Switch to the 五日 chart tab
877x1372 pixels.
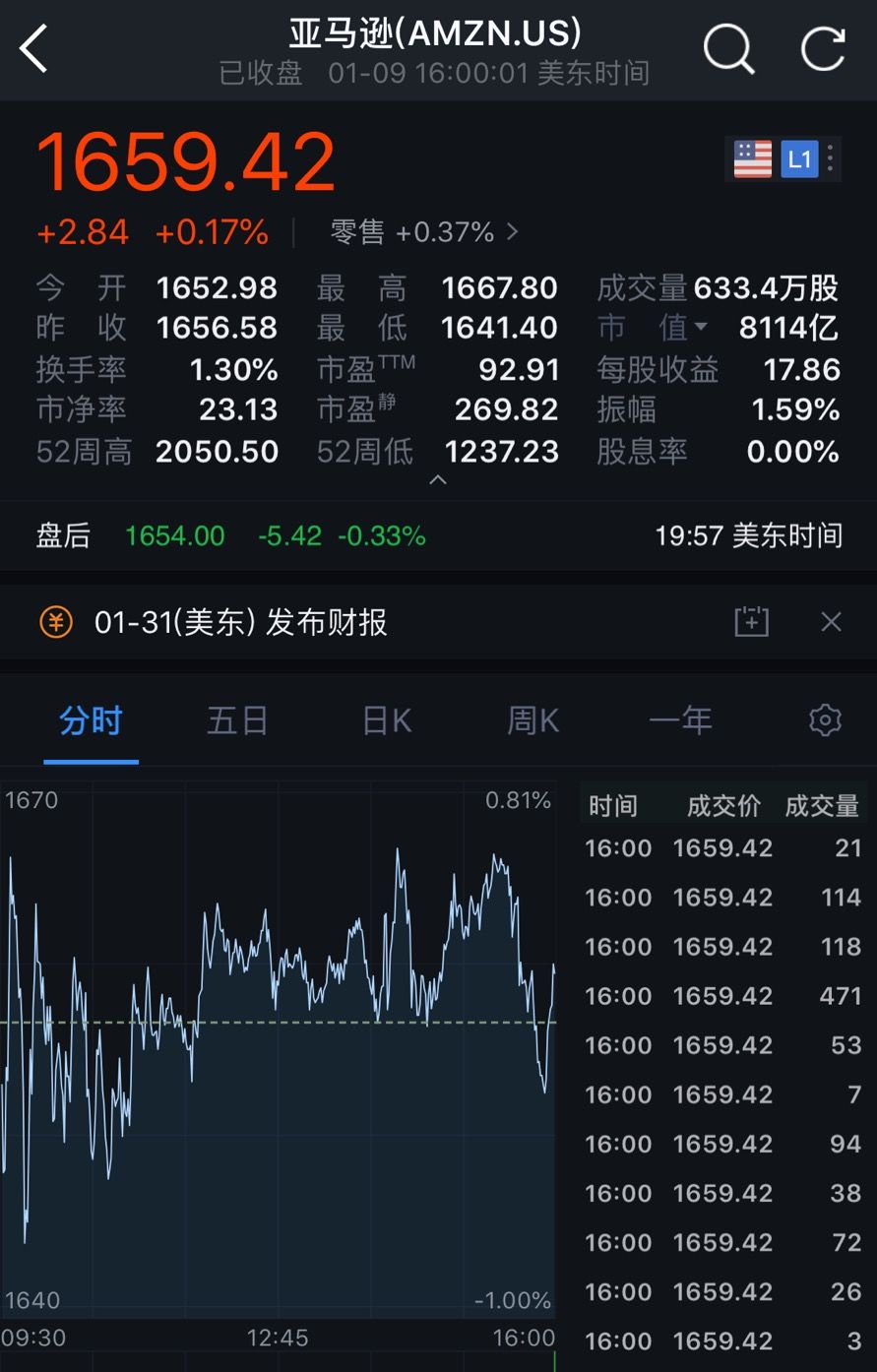click(x=237, y=721)
